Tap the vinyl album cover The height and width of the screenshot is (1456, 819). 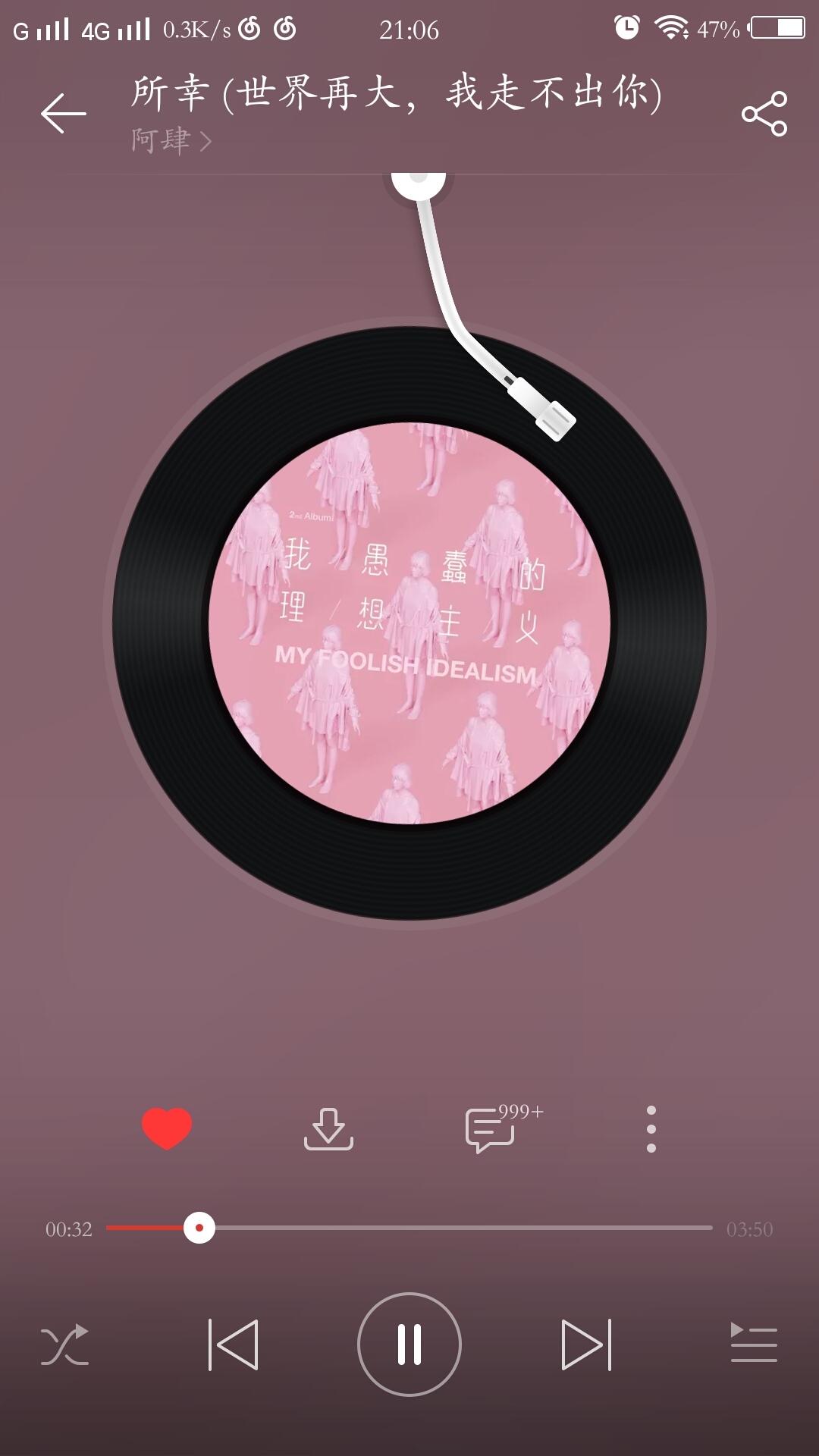tap(409, 623)
